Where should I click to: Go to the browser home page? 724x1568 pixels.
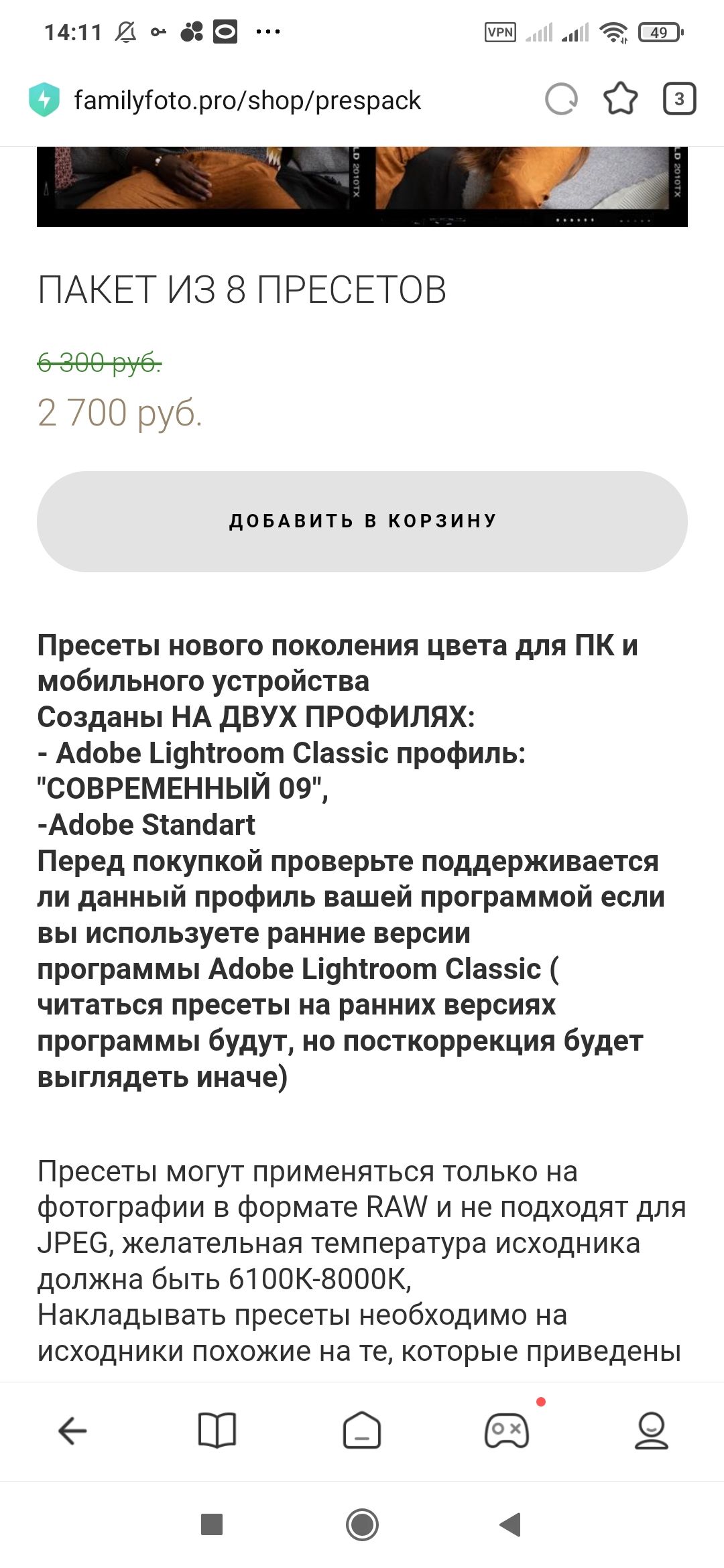pyautogui.click(x=362, y=1431)
